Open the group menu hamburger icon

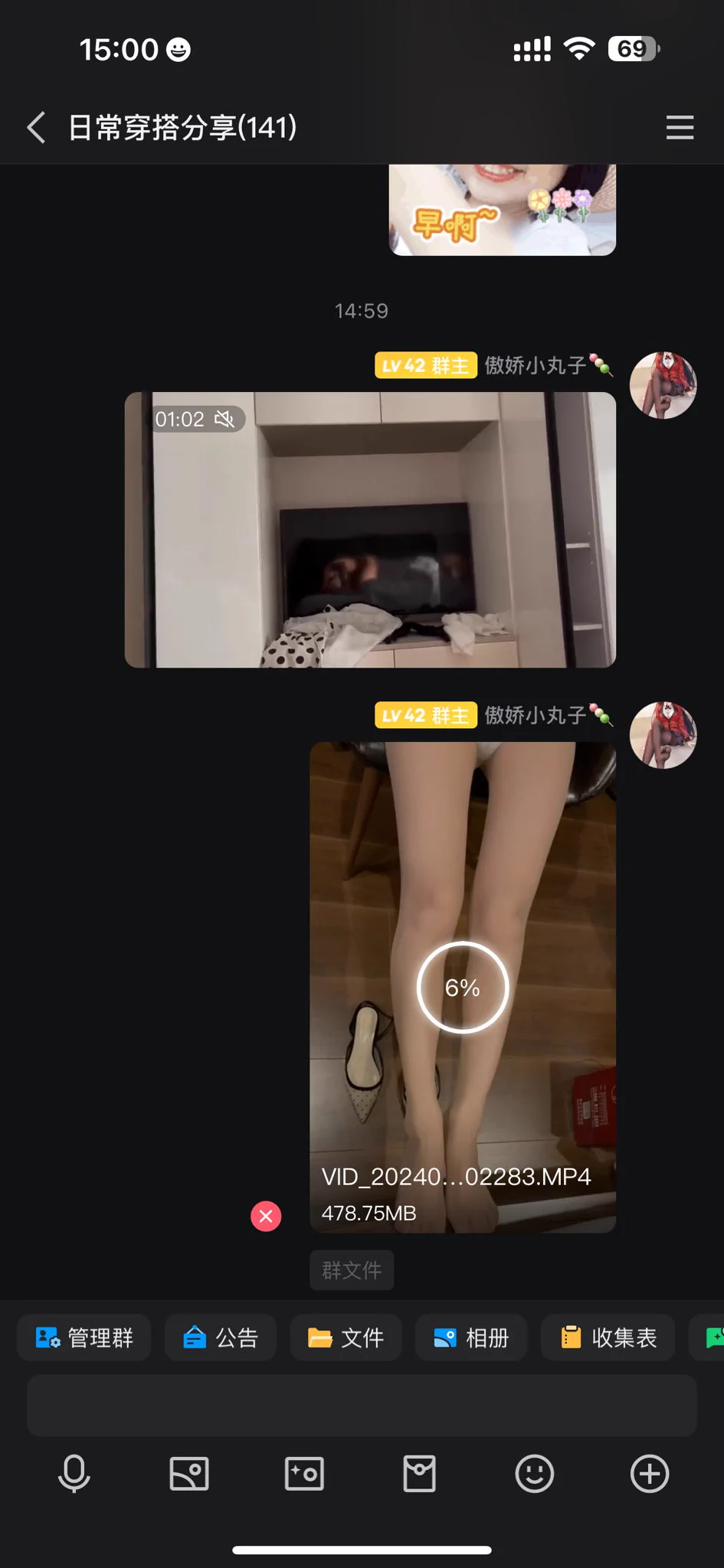click(x=680, y=127)
